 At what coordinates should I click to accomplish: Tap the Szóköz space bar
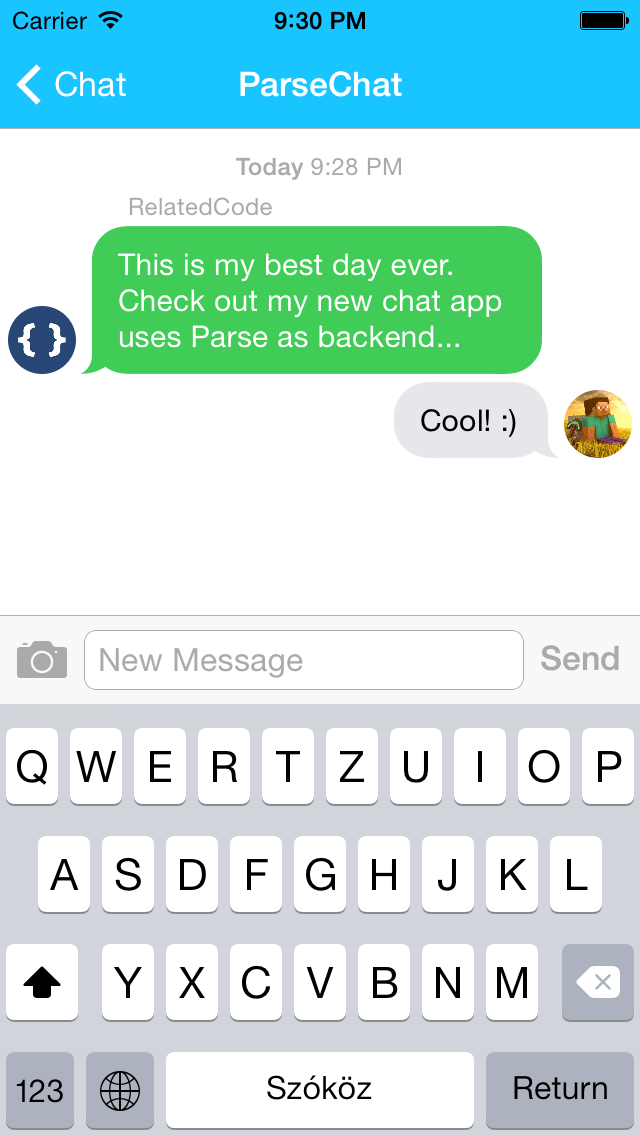319,1090
